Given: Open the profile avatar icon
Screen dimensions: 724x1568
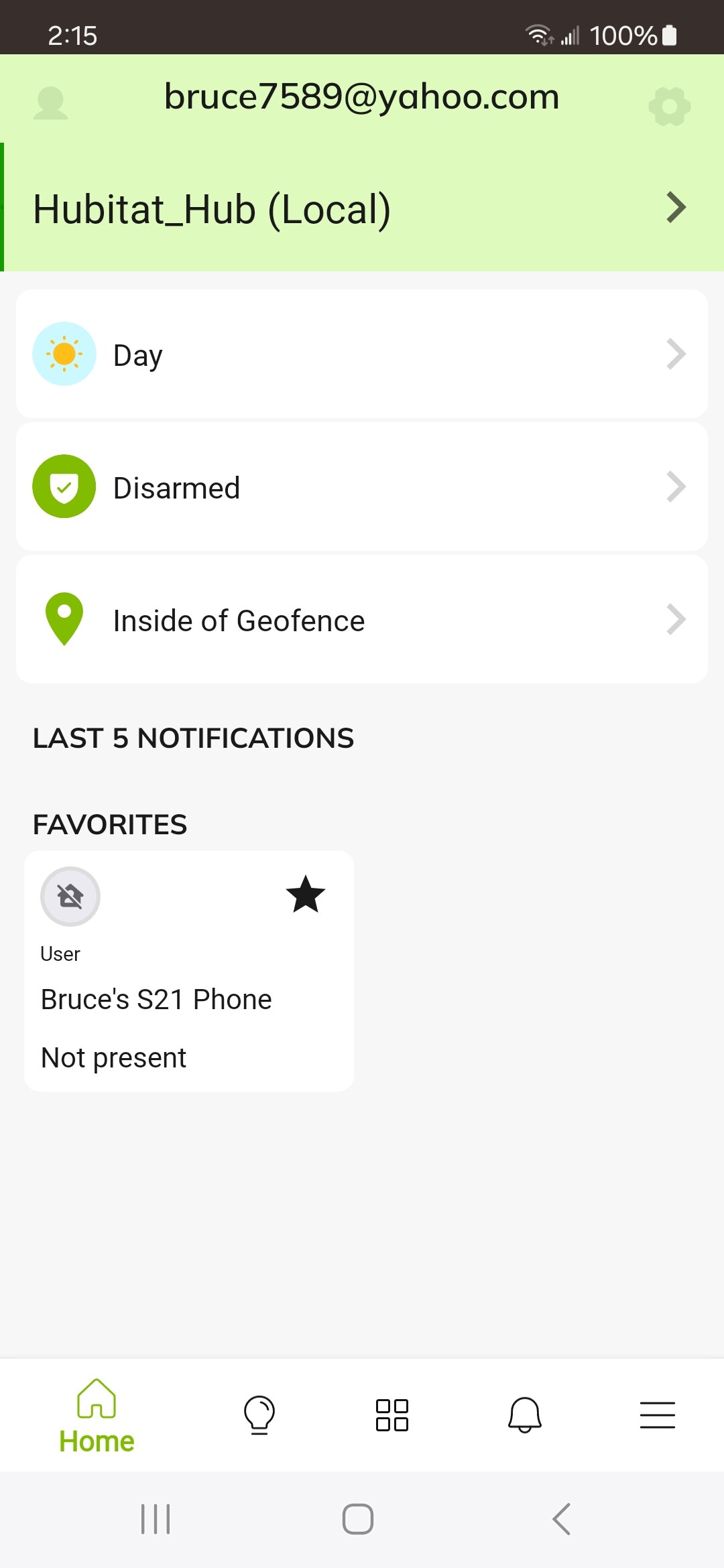Looking at the screenshot, I should 51,104.
